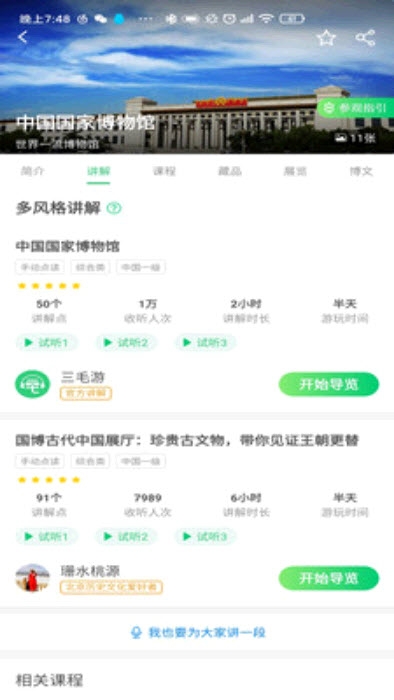
Task: Play 试听3 for the 三毛游 guide
Action: [205, 342]
